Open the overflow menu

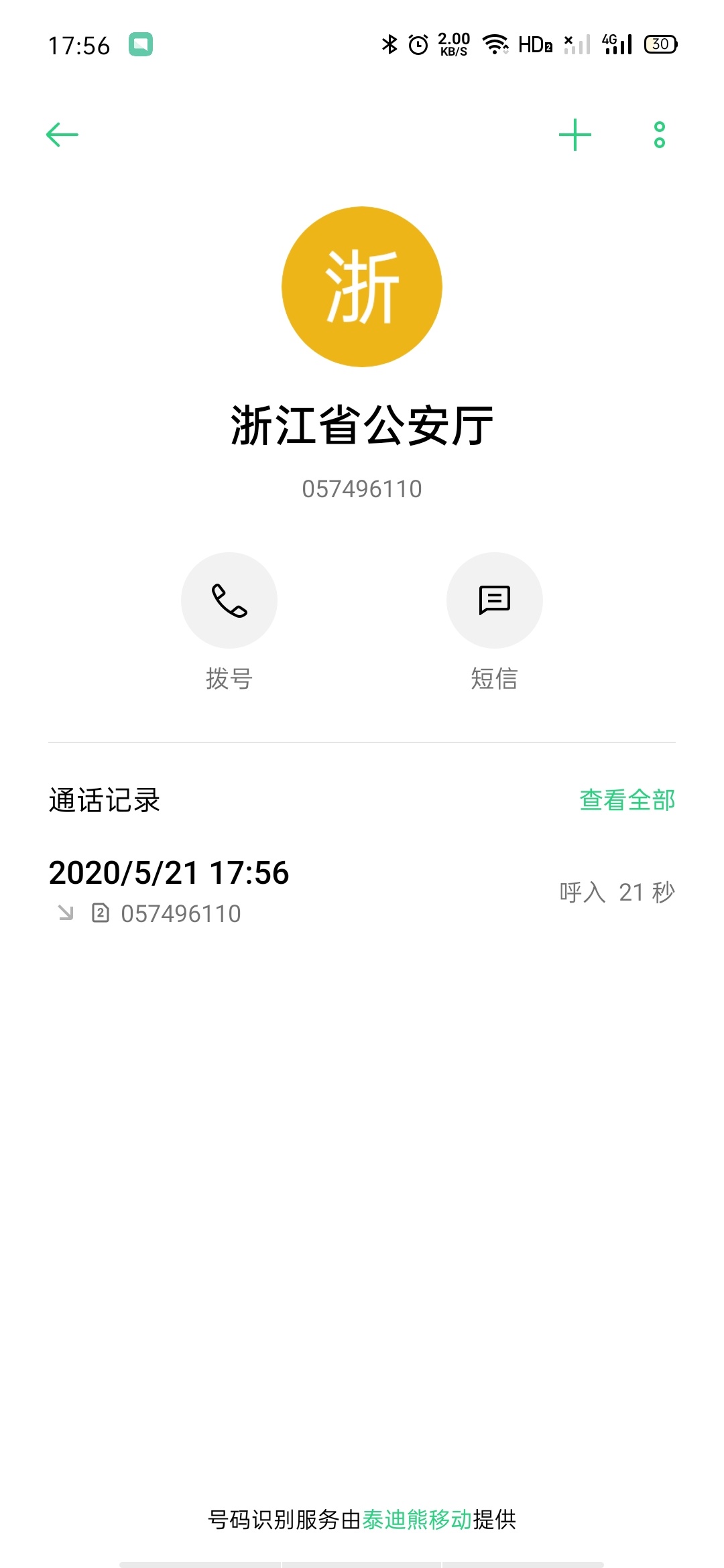coord(660,135)
